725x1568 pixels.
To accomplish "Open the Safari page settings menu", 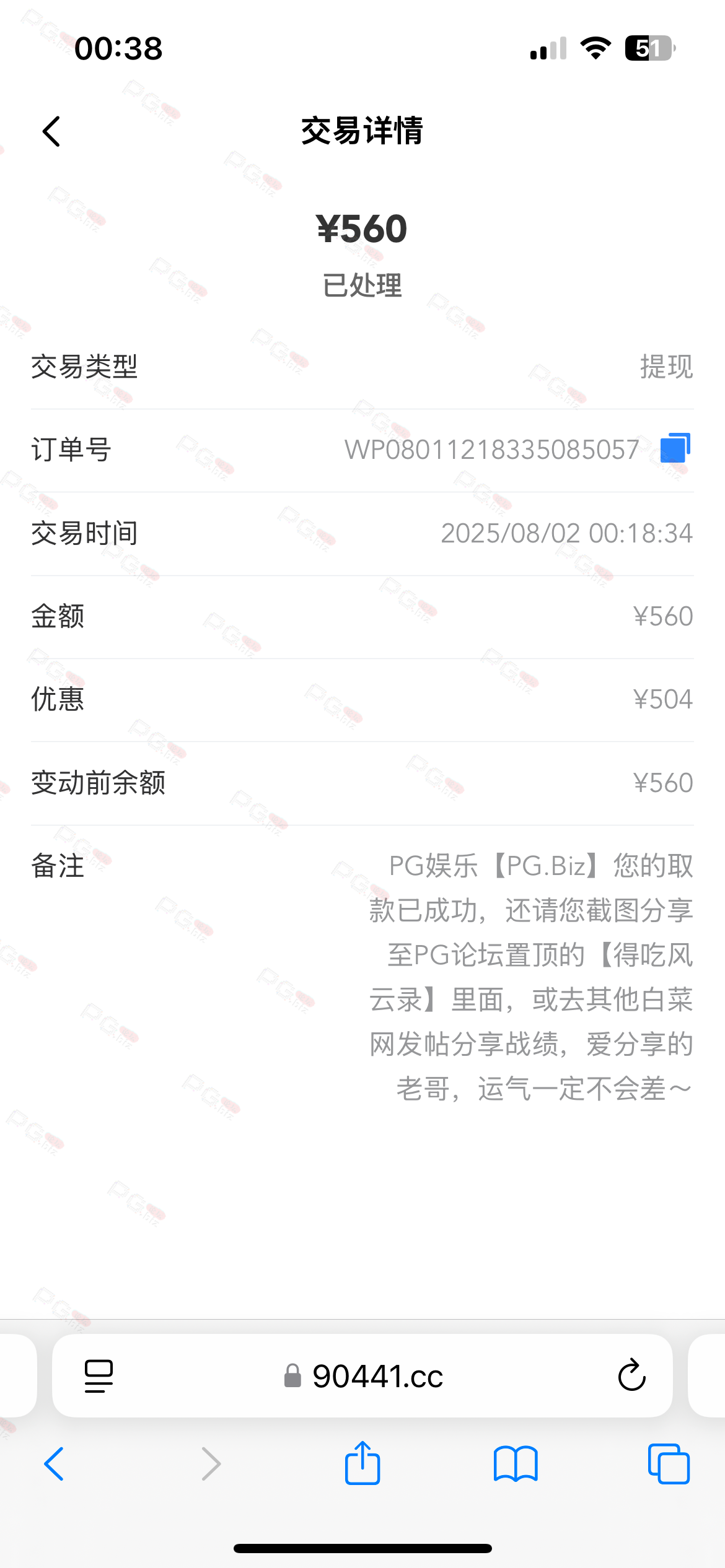I will [99, 1376].
